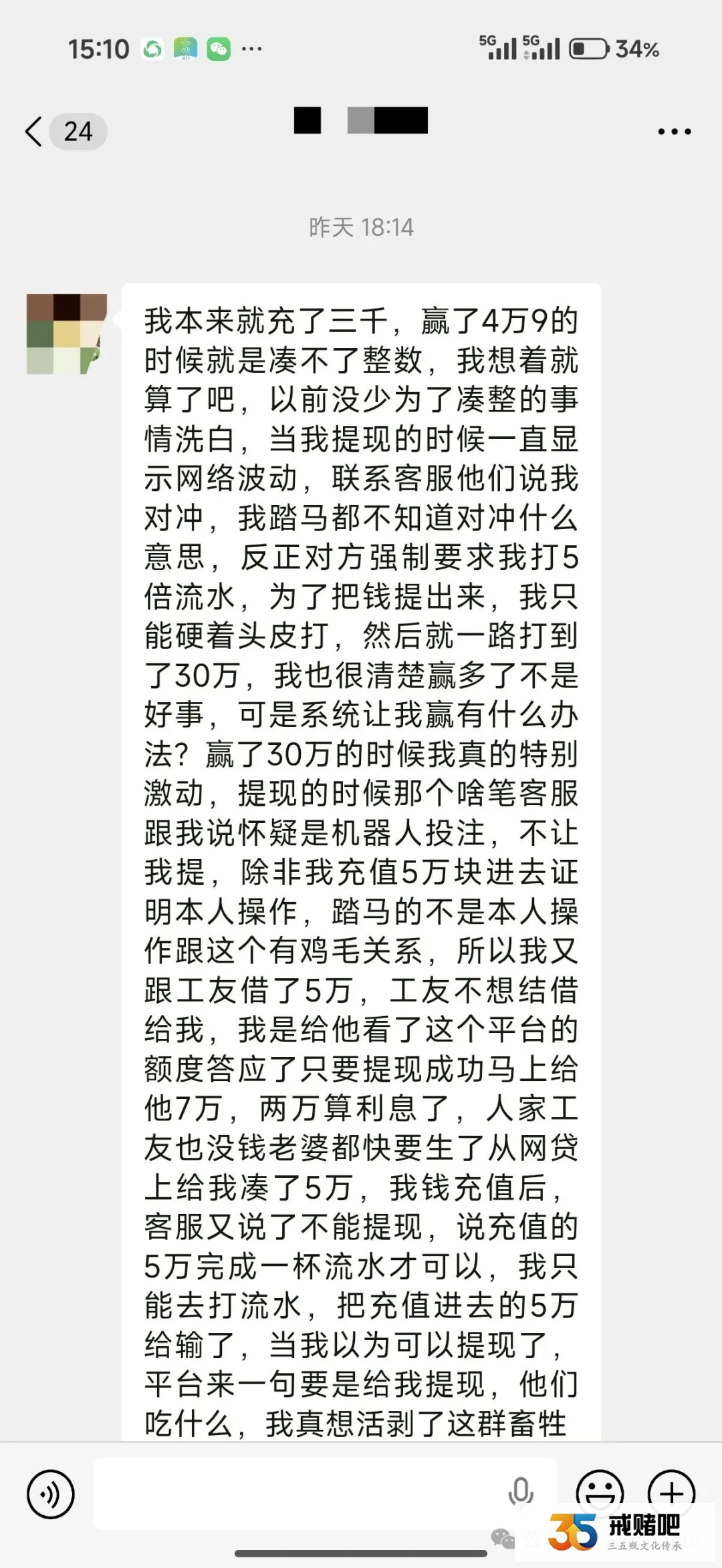This screenshot has width=722, height=1568.
Task: Go back to the chat list
Action: click(35, 131)
